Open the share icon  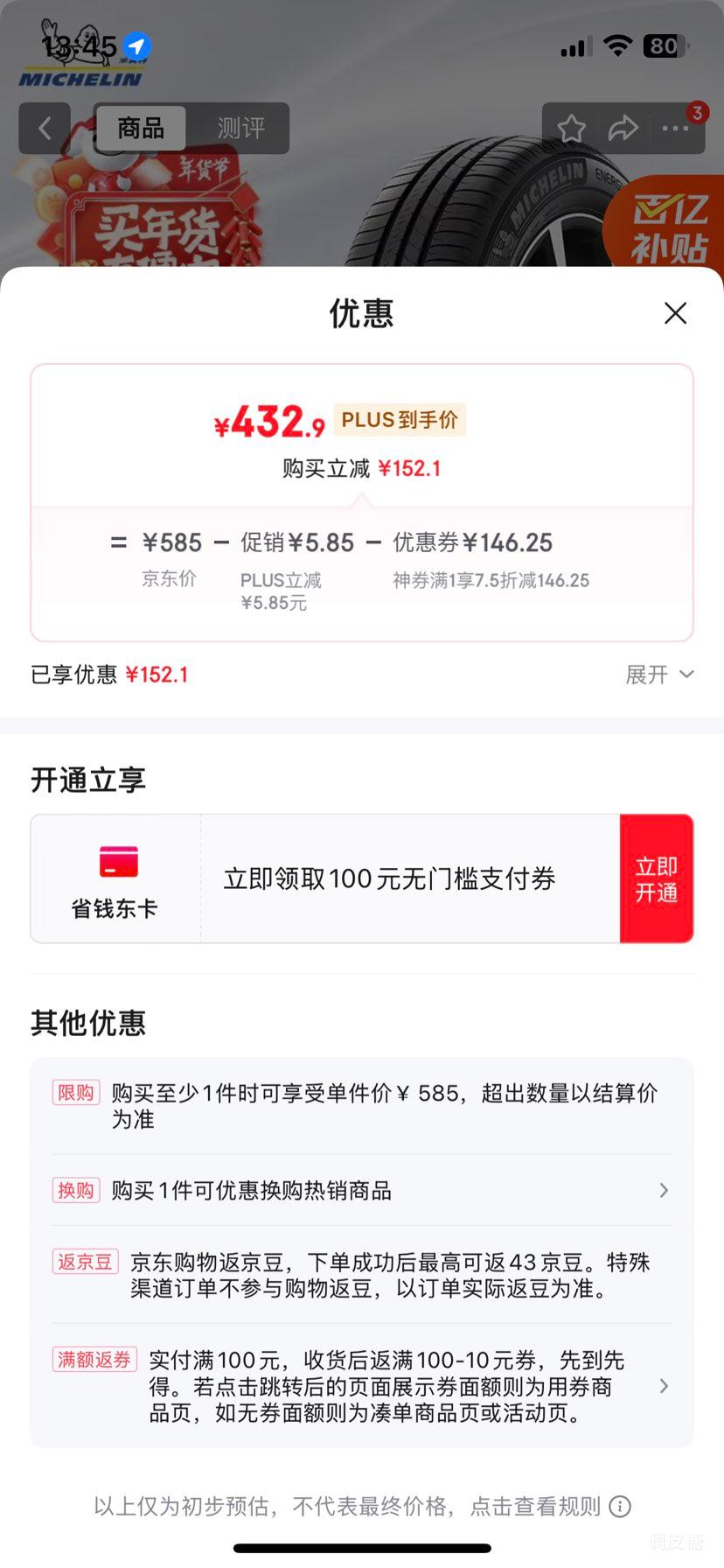tap(623, 128)
